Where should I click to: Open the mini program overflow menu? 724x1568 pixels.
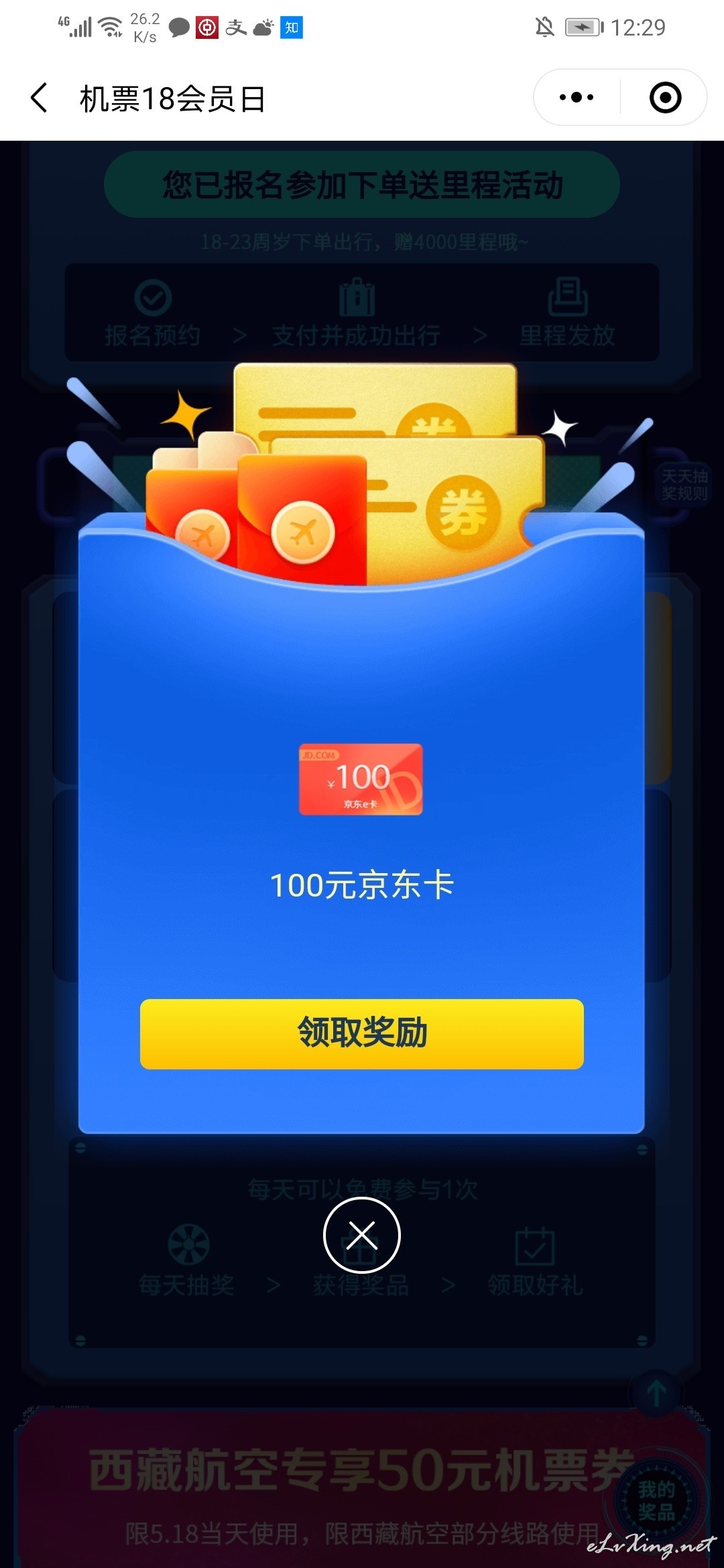pyautogui.click(x=577, y=97)
